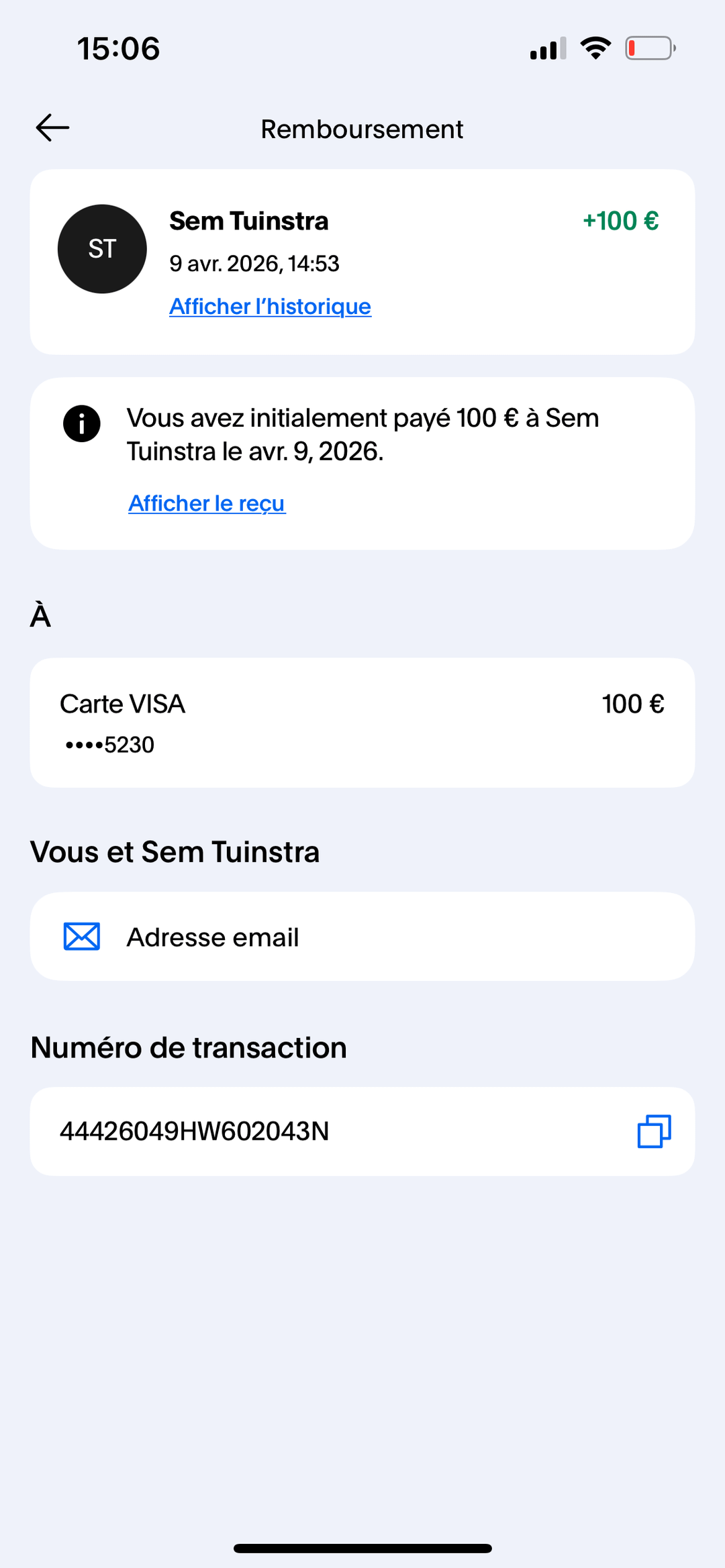Open Sem Tuinstra's ST avatar

102,249
